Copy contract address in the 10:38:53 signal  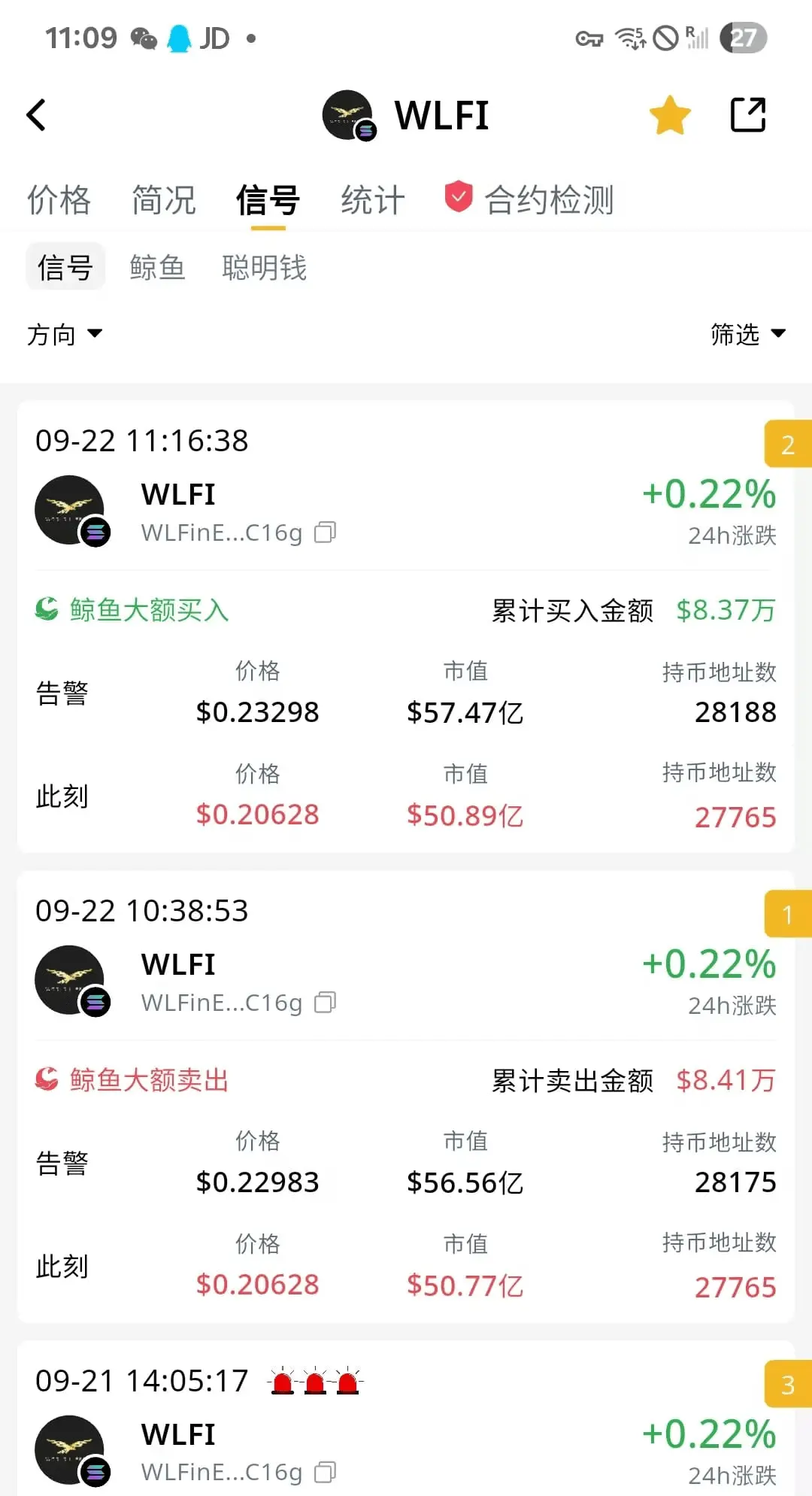[325, 1003]
